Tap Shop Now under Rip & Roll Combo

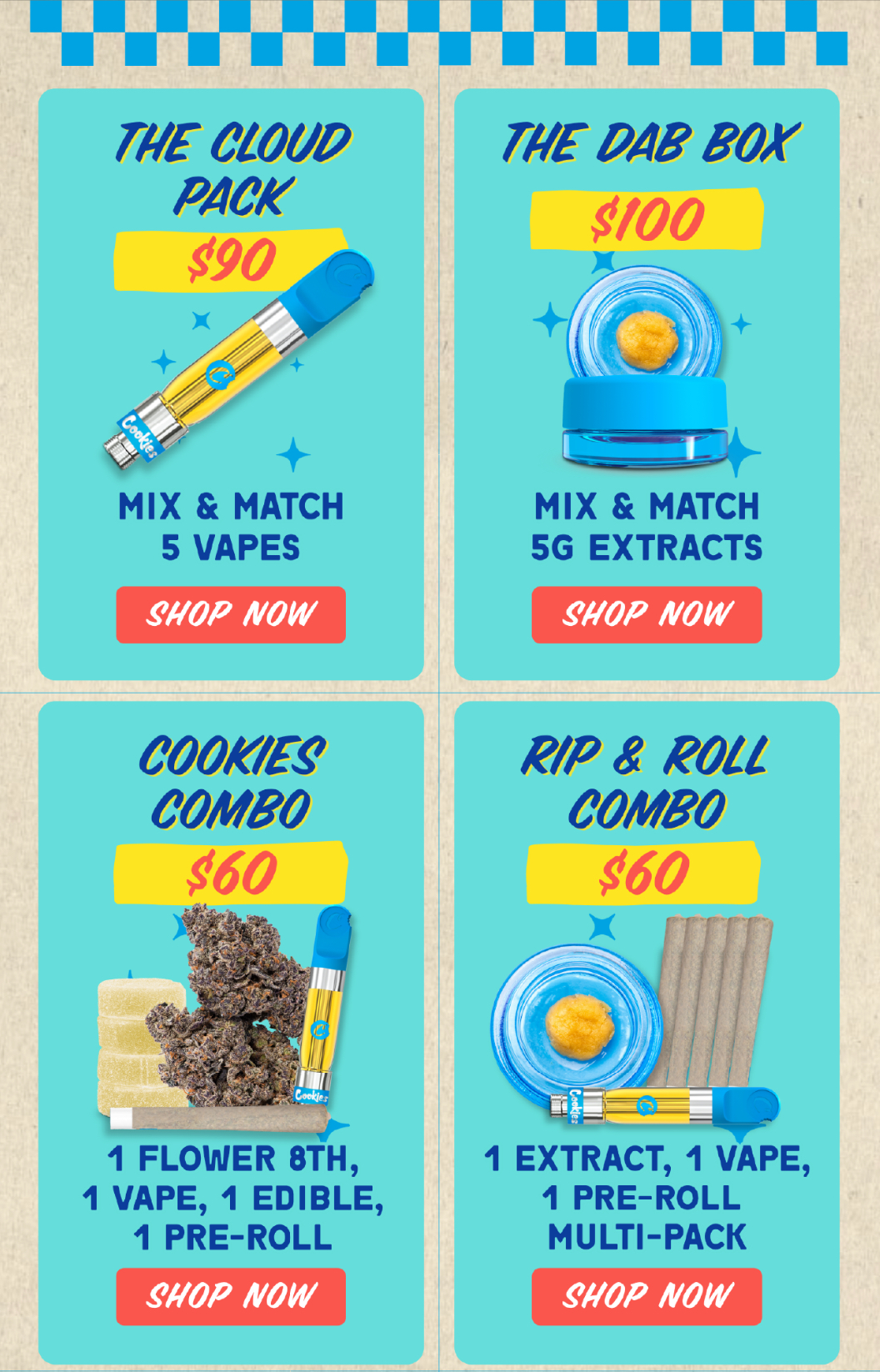pyautogui.click(x=647, y=1296)
